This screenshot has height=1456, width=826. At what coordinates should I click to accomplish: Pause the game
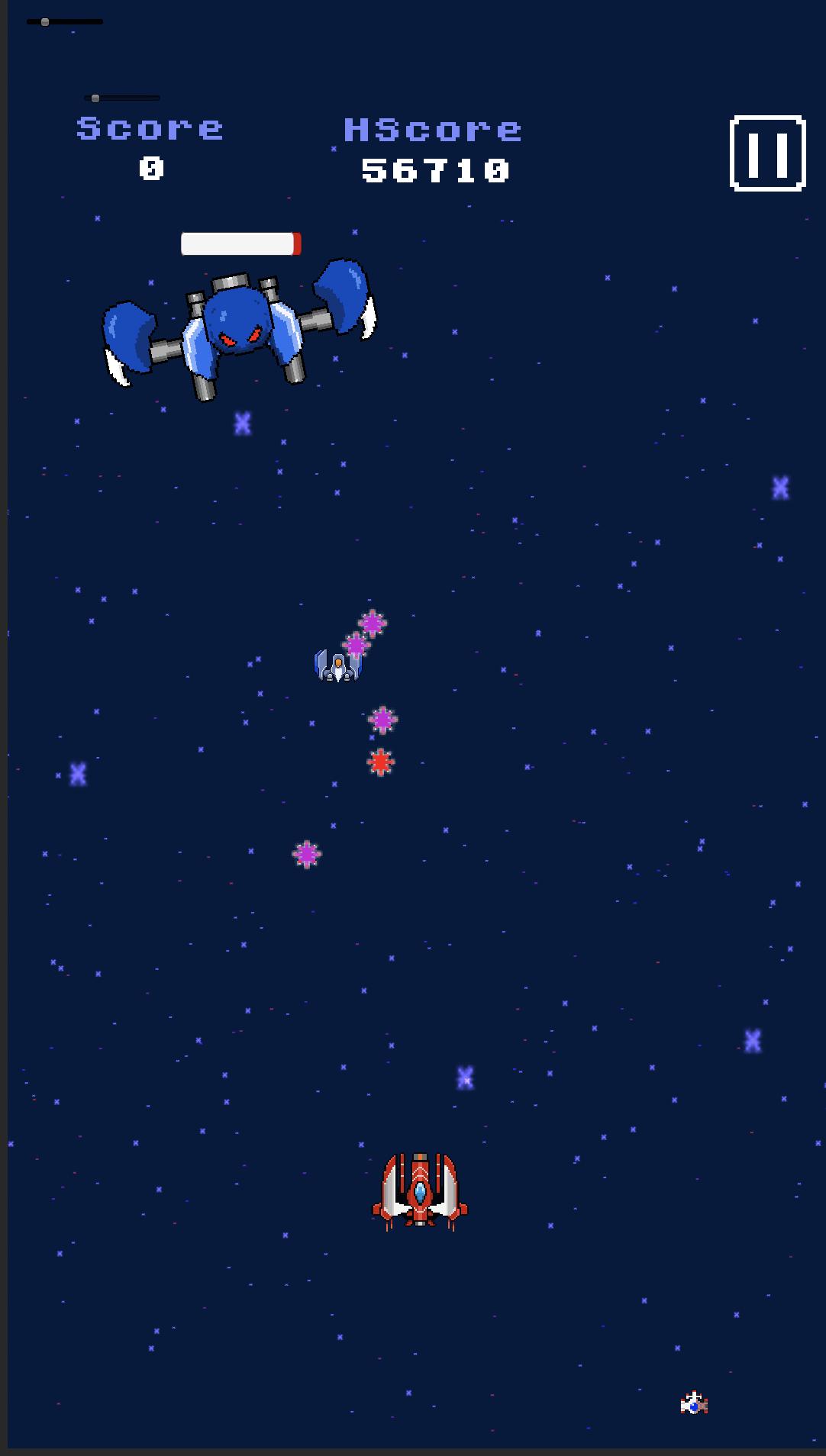(767, 153)
